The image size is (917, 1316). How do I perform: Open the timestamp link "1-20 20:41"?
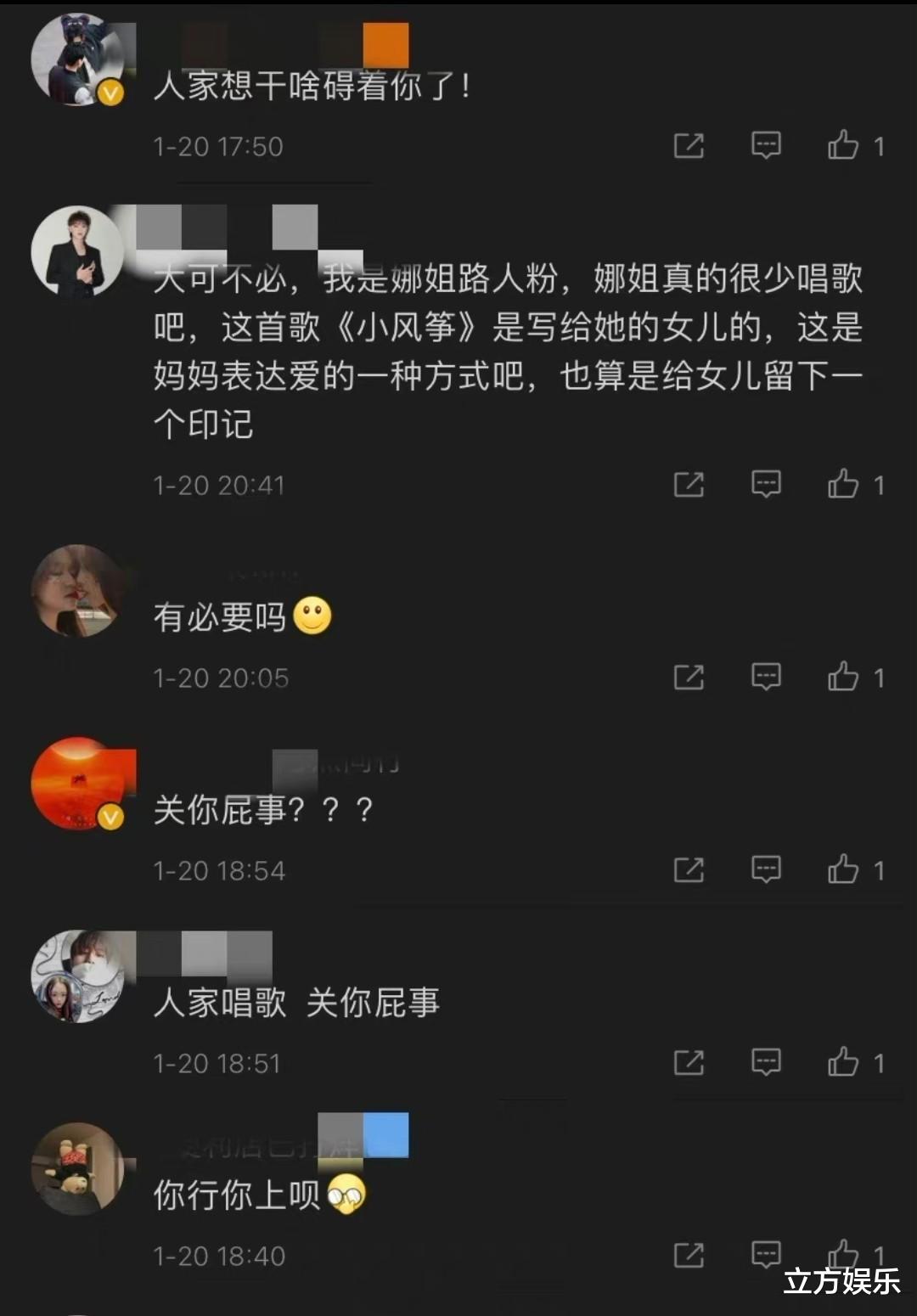click(218, 485)
